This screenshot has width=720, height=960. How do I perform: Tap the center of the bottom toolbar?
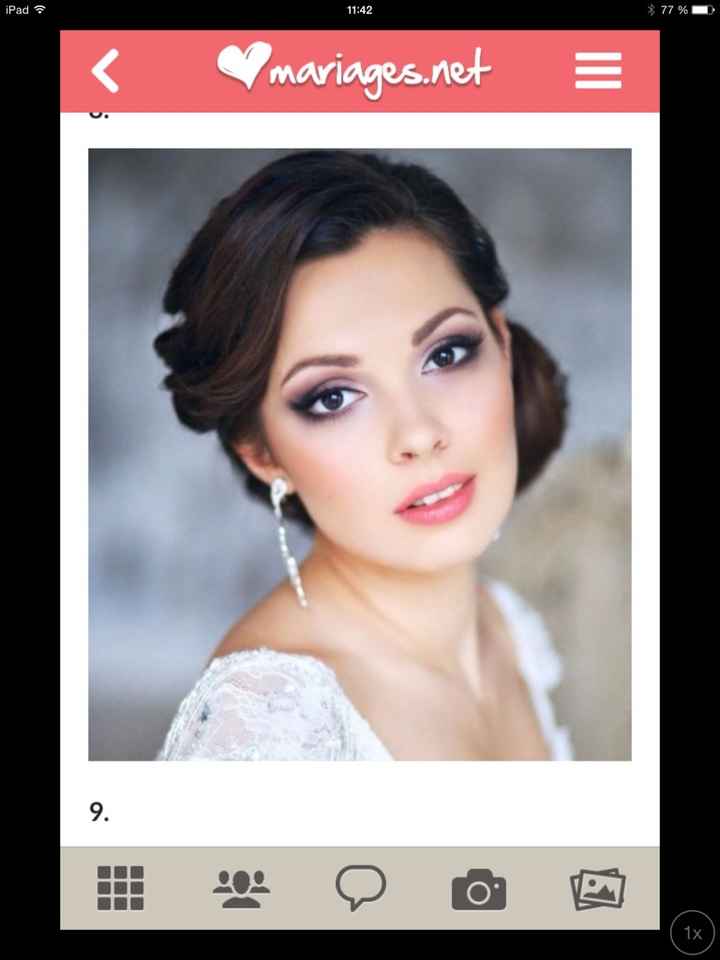pyautogui.click(x=360, y=887)
